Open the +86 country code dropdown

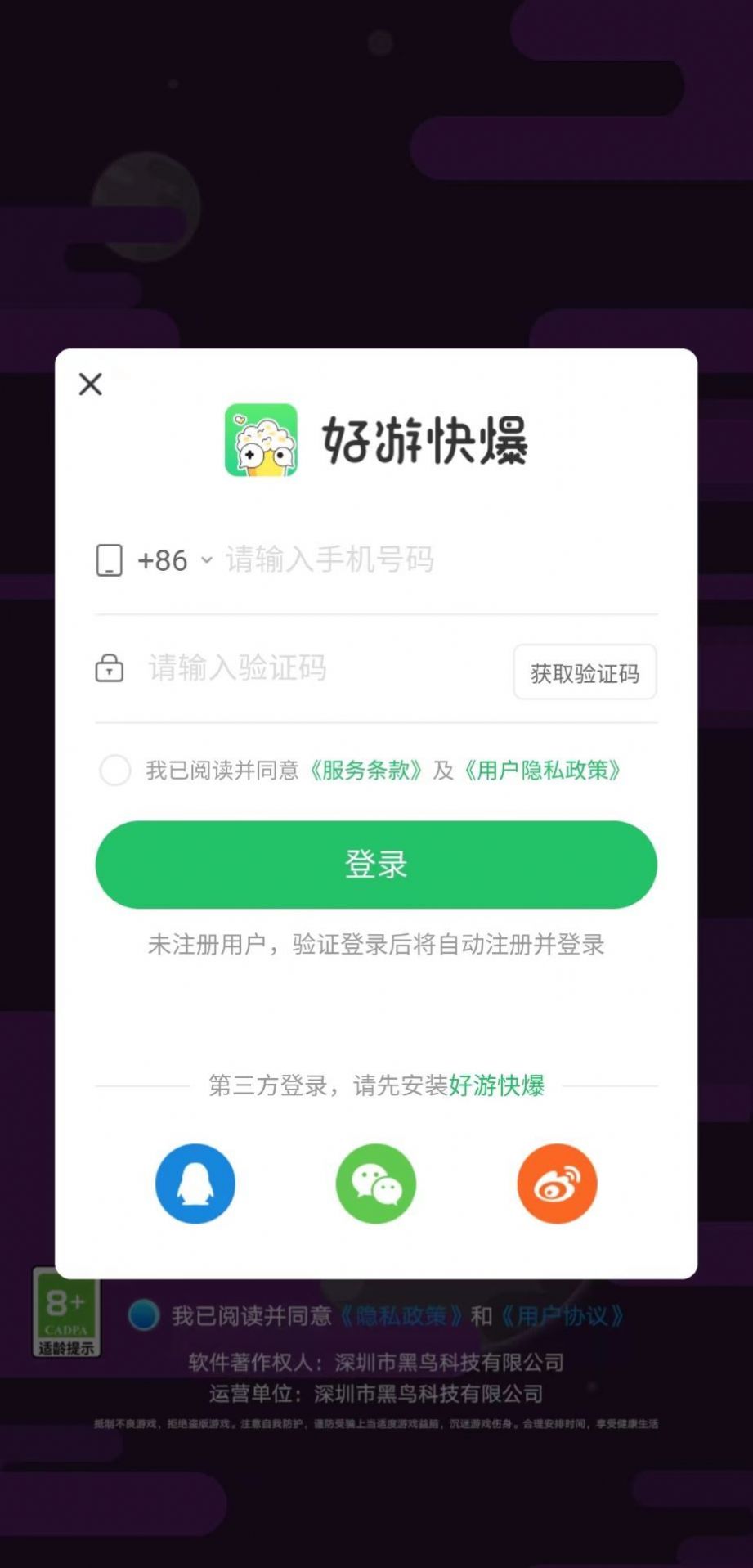tap(174, 560)
